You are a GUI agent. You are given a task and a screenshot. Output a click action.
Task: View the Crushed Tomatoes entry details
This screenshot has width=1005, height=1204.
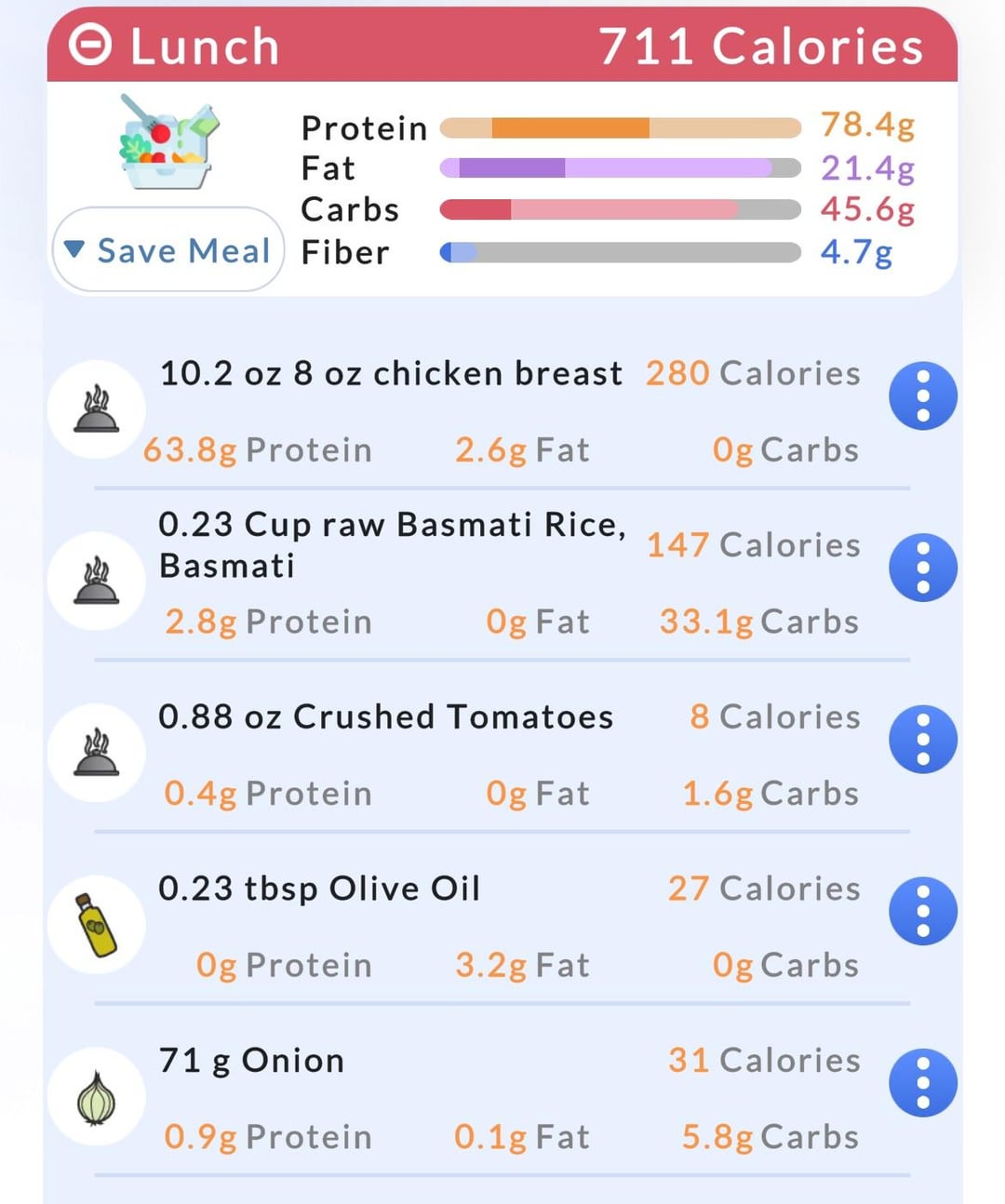pyautogui.click(x=385, y=716)
